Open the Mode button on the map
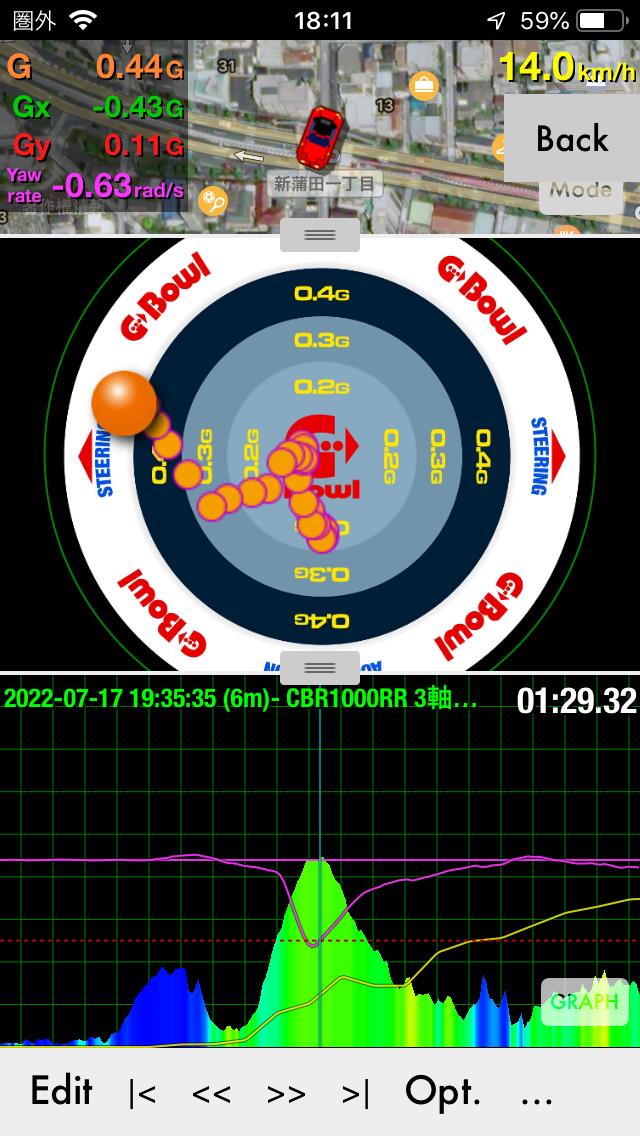The width and height of the screenshot is (640, 1136). pyautogui.click(x=581, y=192)
